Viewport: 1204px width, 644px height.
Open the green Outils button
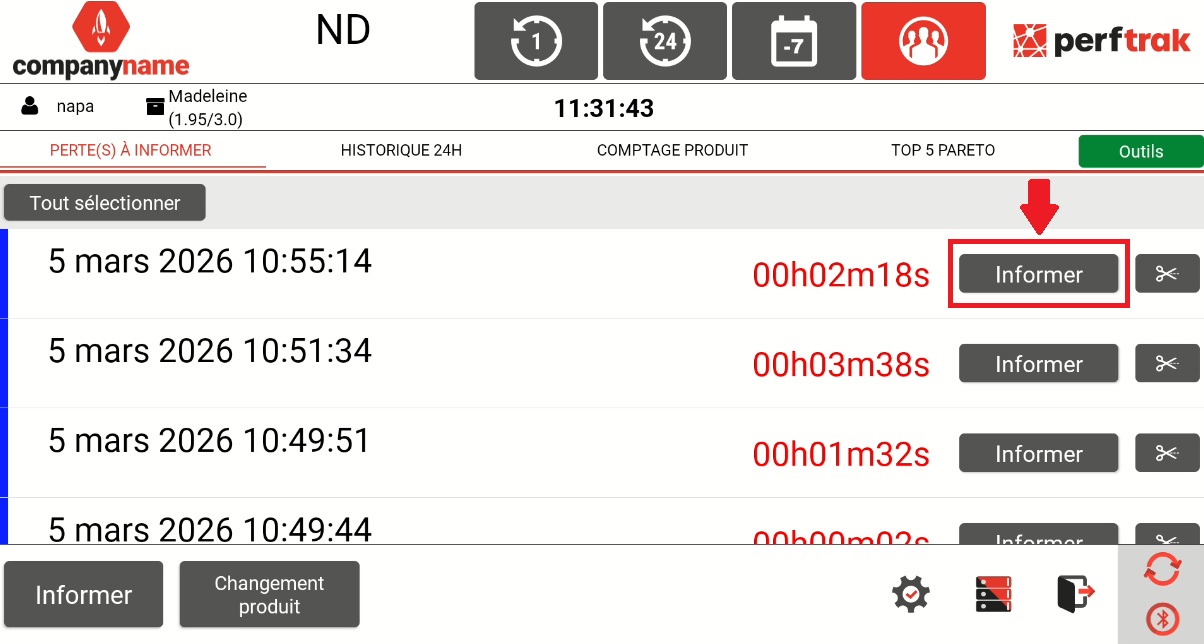(1141, 152)
